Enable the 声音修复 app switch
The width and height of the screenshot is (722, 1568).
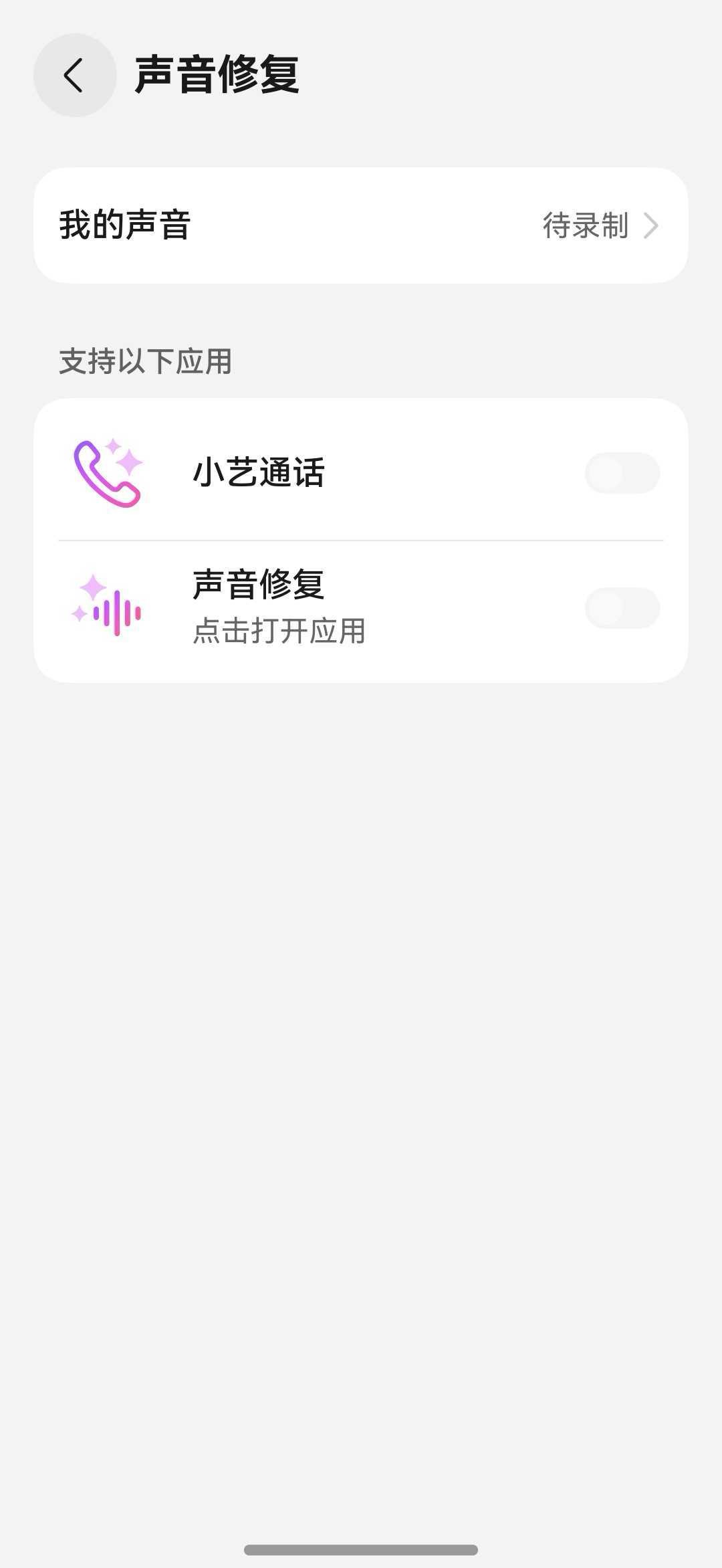(622, 608)
